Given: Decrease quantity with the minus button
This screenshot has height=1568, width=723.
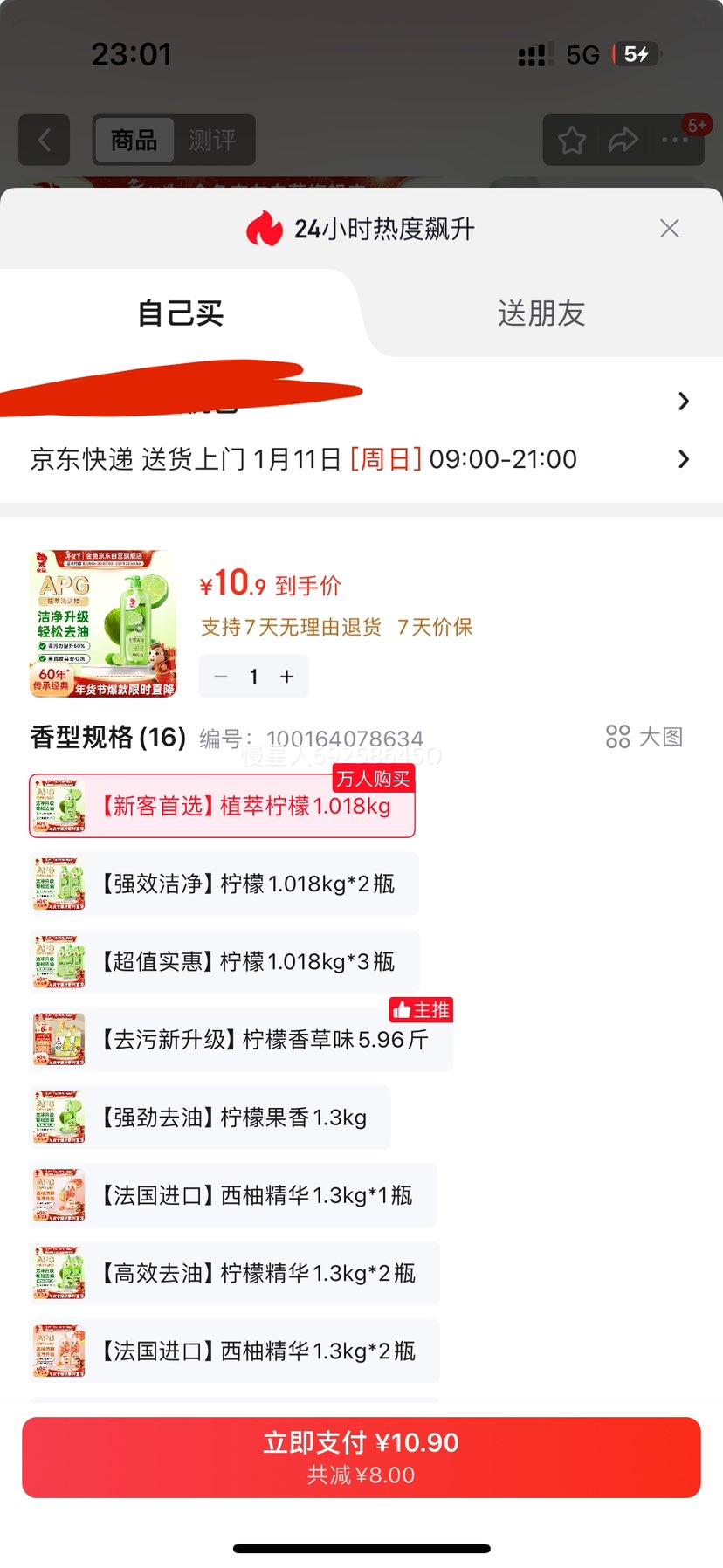Looking at the screenshot, I should (220, 677).
